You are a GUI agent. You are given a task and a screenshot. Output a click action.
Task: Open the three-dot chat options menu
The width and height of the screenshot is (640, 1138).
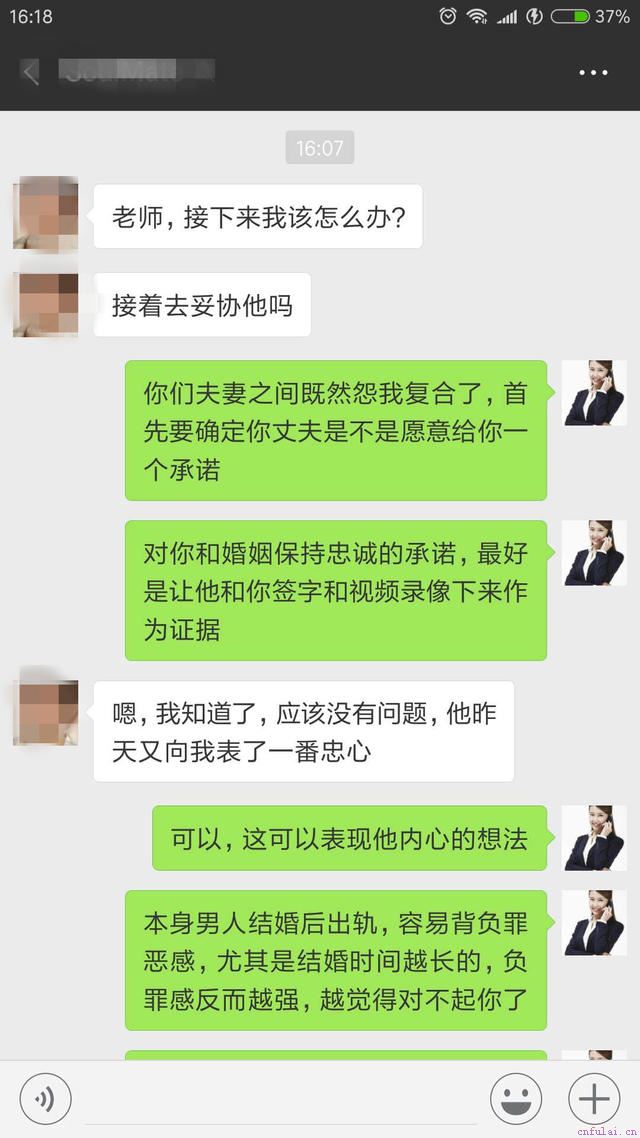point(593,73)
